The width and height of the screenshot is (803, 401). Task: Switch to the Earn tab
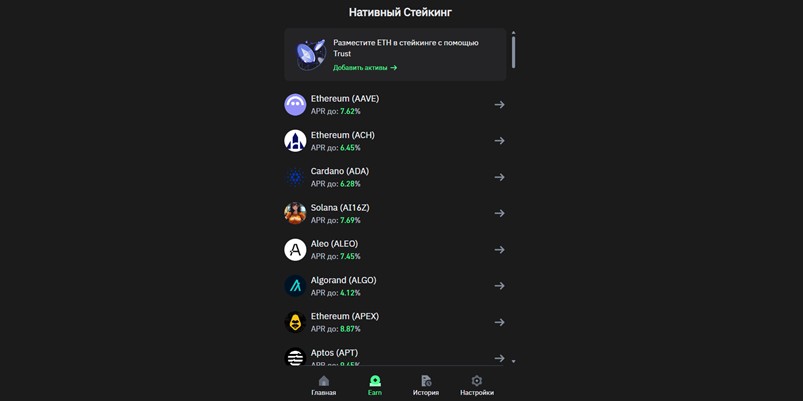[375, 386]
